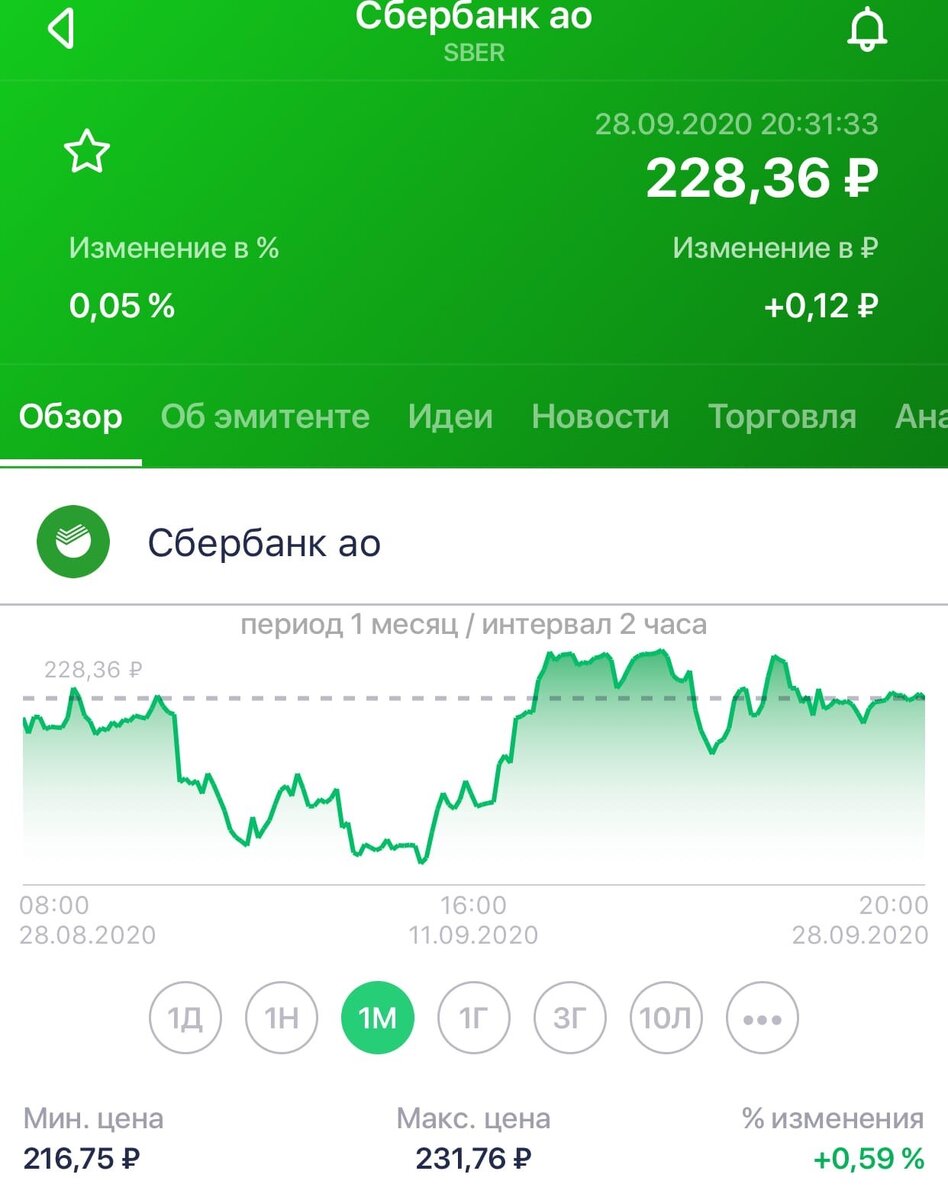Select the Обзор tab
The height and width of the screenshot is (1200, 948).
tap(71, 416)
